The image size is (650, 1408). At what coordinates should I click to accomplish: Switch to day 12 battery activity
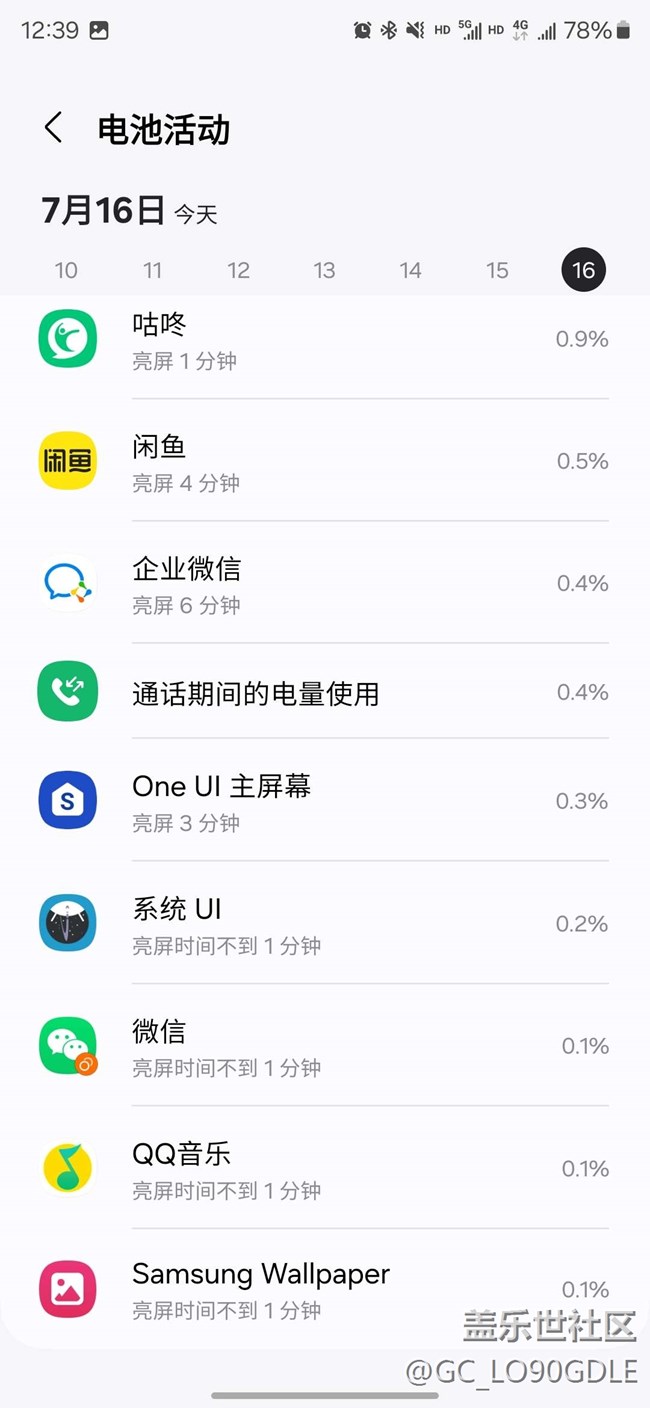point(238,270)
